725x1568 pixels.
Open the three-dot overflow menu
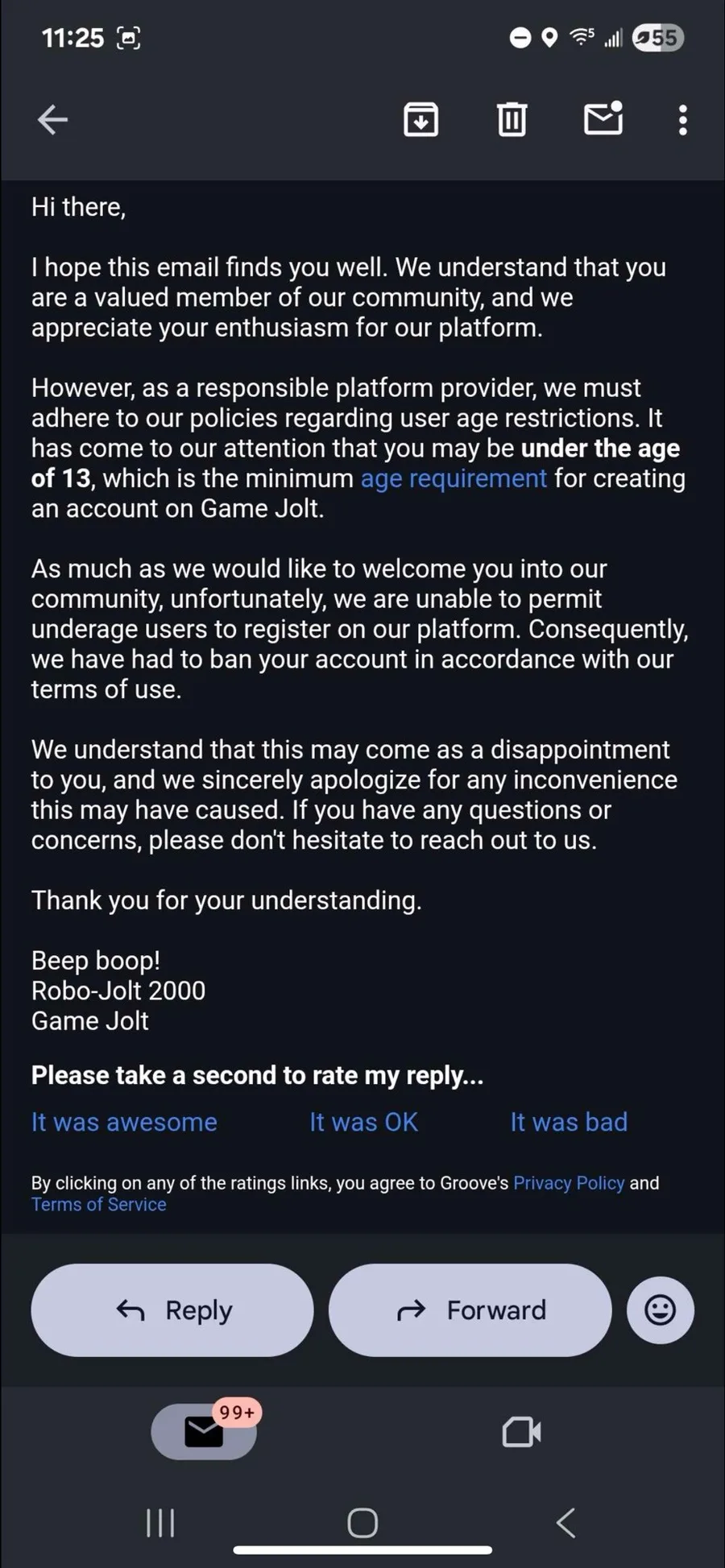coord(683,120)
